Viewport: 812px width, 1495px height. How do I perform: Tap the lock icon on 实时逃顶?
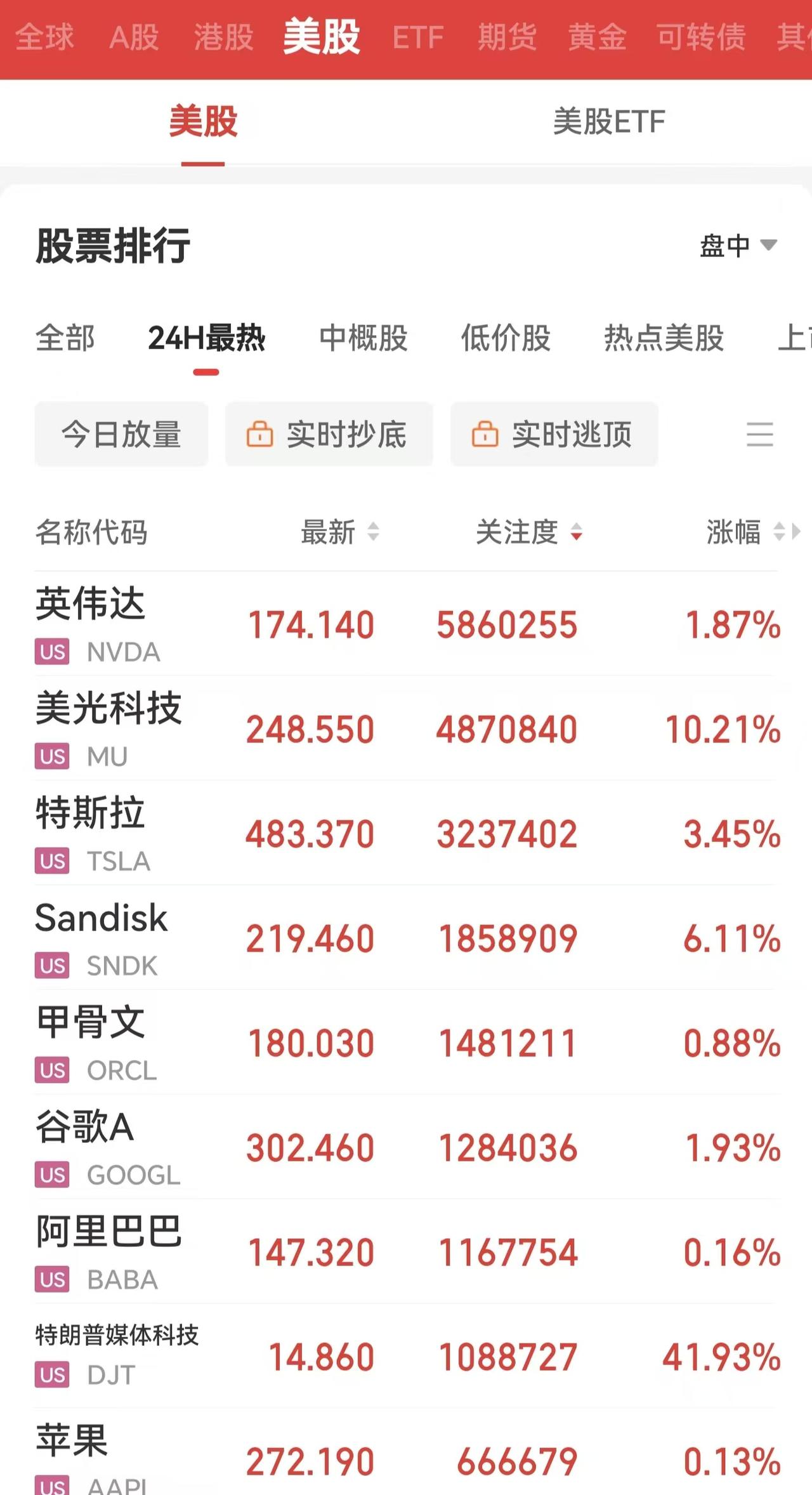[486, 435]
